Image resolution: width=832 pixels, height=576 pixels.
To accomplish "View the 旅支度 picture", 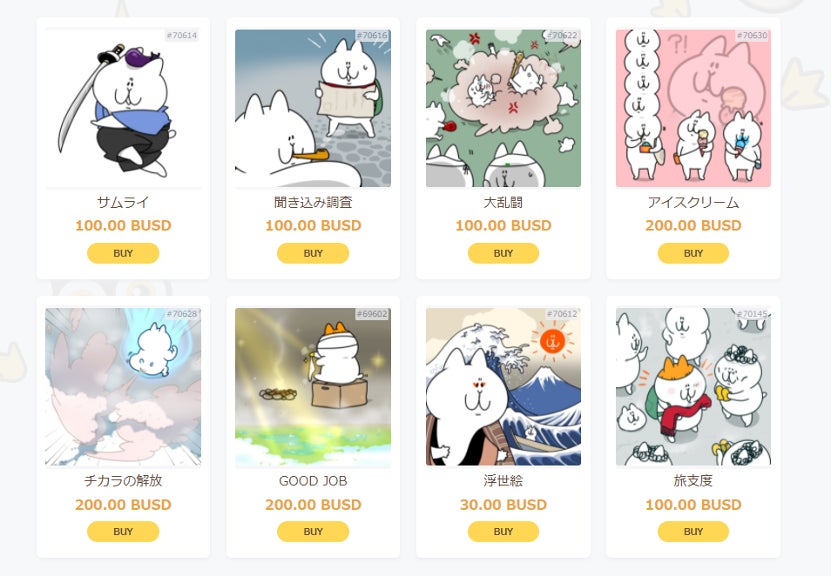I will pyautogui.click(x=693, y=386).
